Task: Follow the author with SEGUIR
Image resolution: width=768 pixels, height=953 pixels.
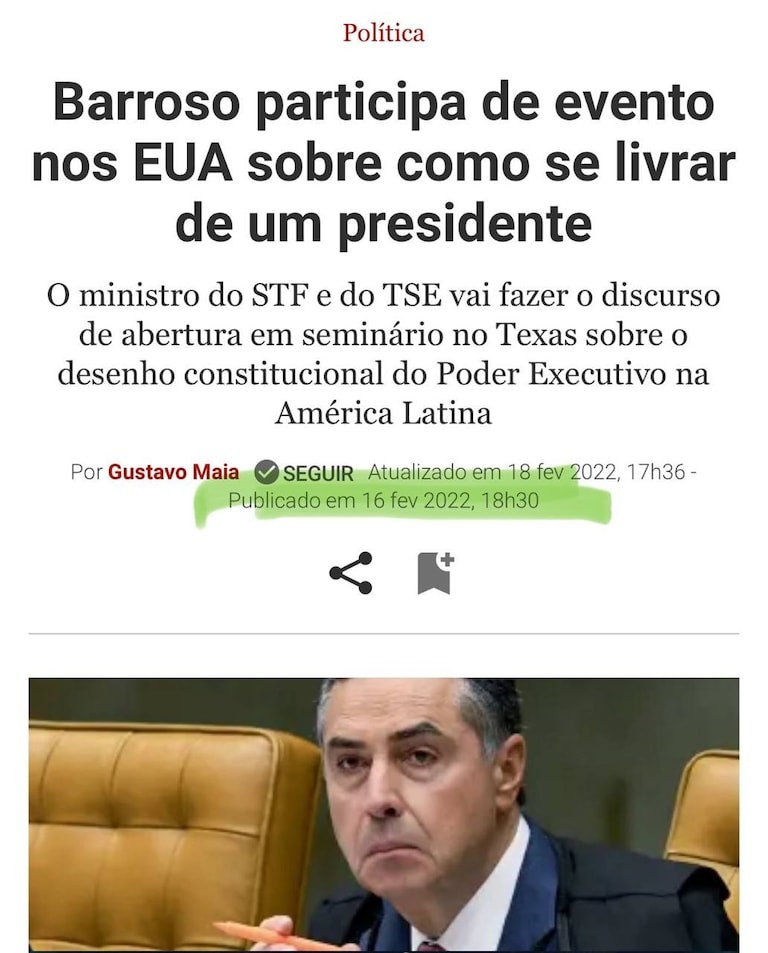Action: pyautogui.click(x=306, y=472)
